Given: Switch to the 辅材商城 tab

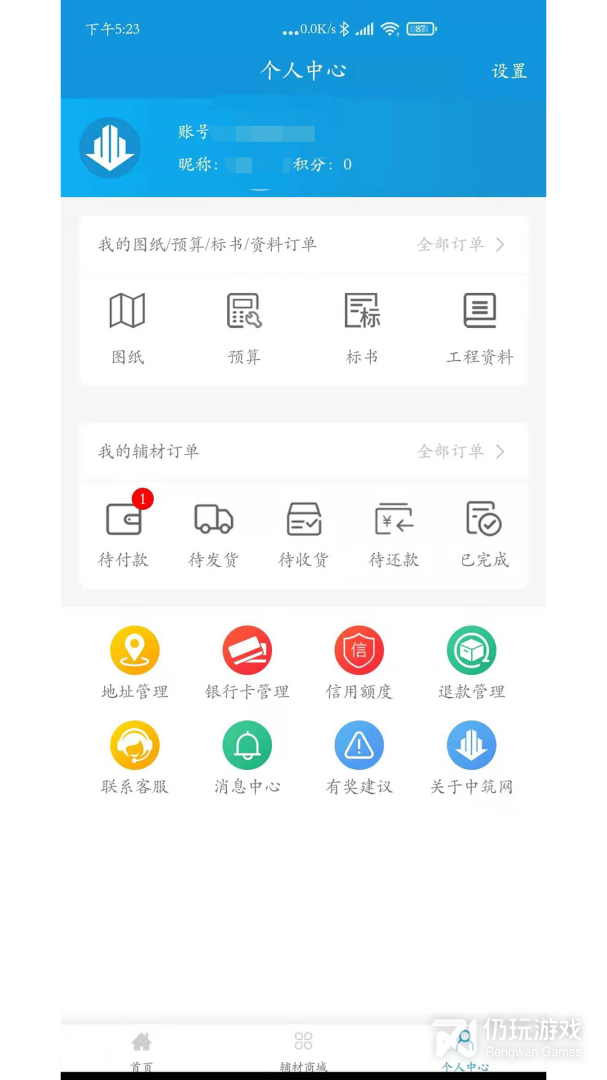Looking at the screenshot, I should point(303,1050).
